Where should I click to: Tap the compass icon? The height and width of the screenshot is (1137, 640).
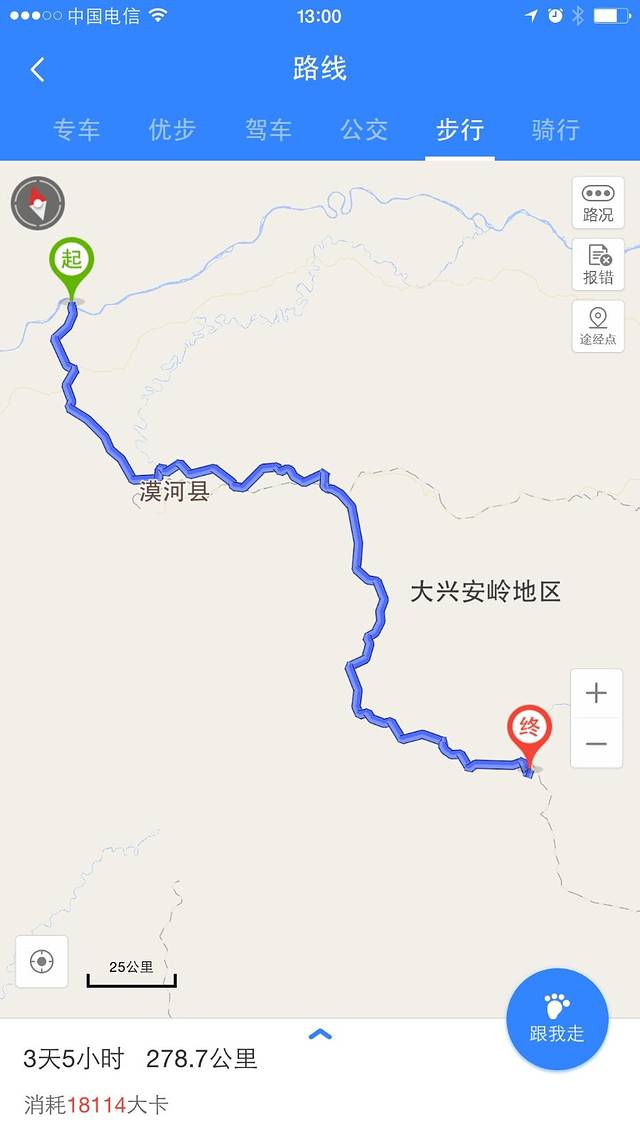[38, 203]
